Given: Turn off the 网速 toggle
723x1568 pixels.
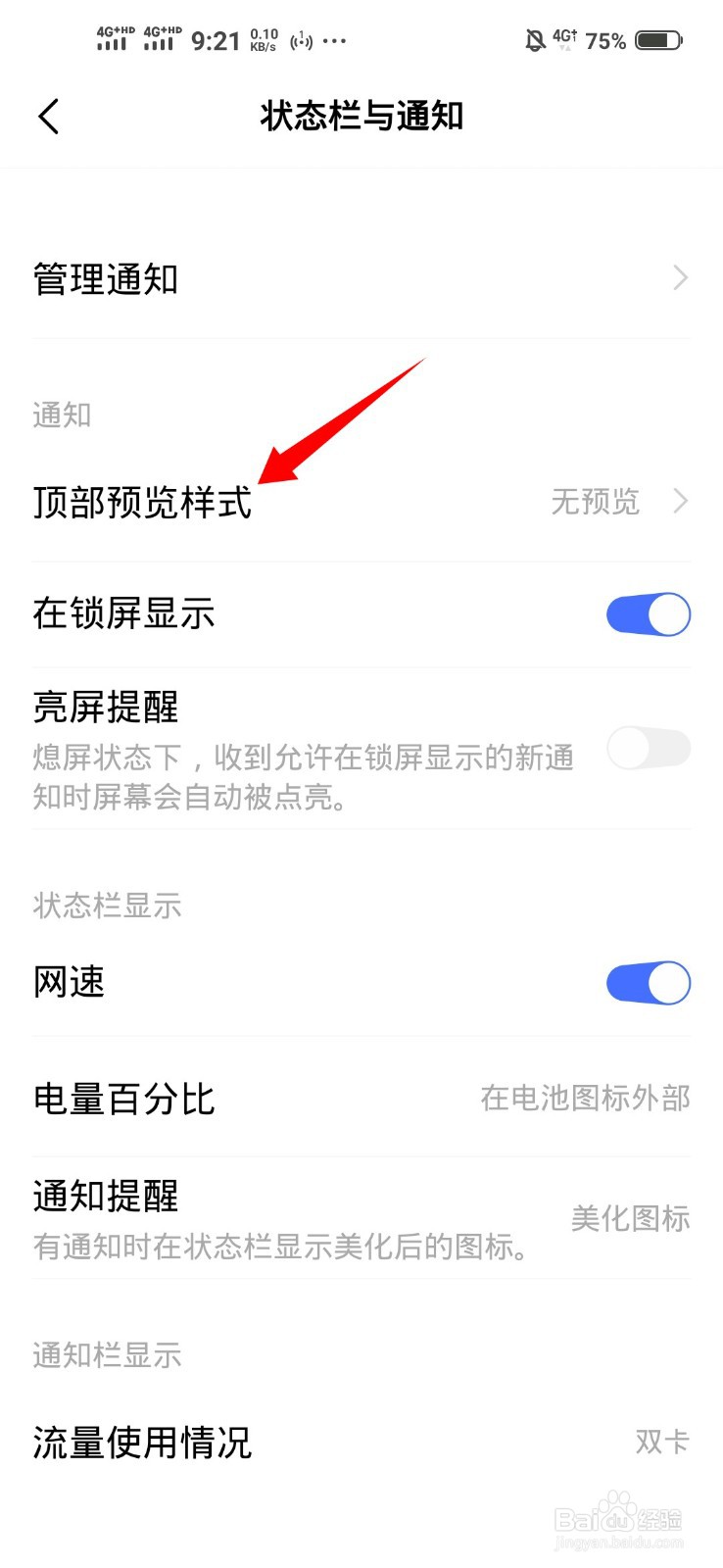Looking at the screenshot, I should point(648,983).
